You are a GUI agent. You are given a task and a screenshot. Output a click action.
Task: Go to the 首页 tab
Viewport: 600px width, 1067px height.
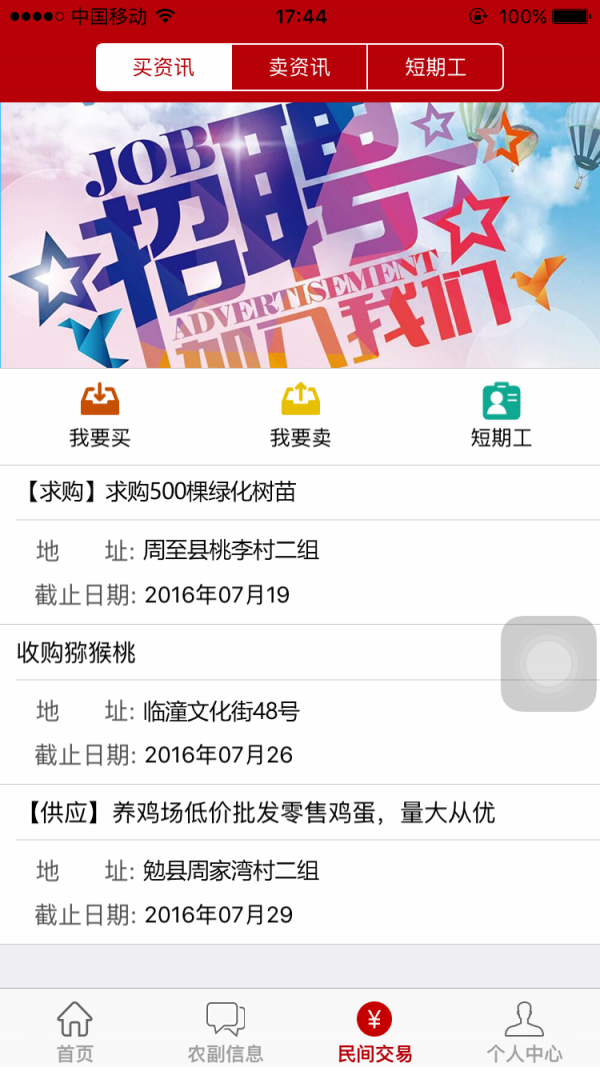75,1031
